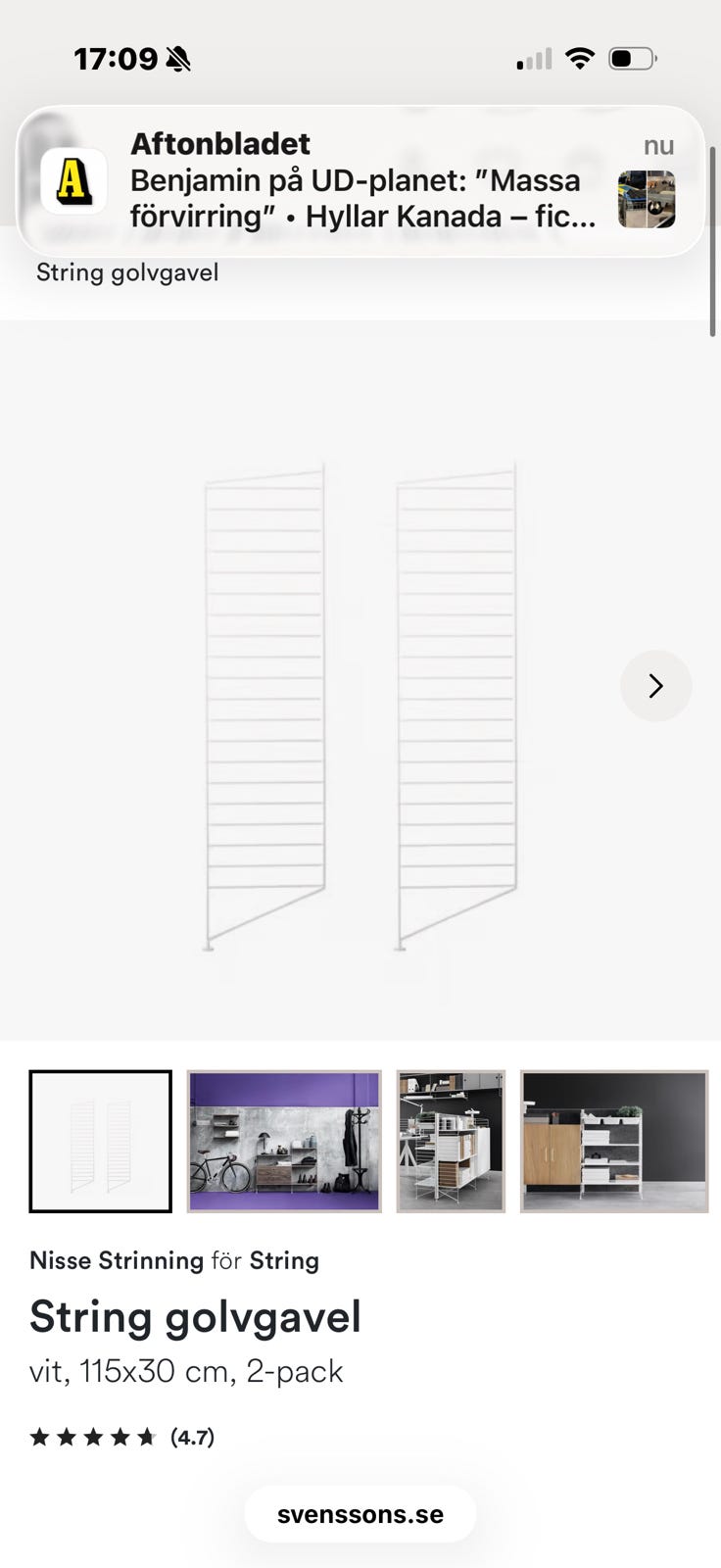The height and width of the screenshot is (1568, 721).
Task: Open the String brand link
Action: pyautogui.click(x=284, y=1260)
